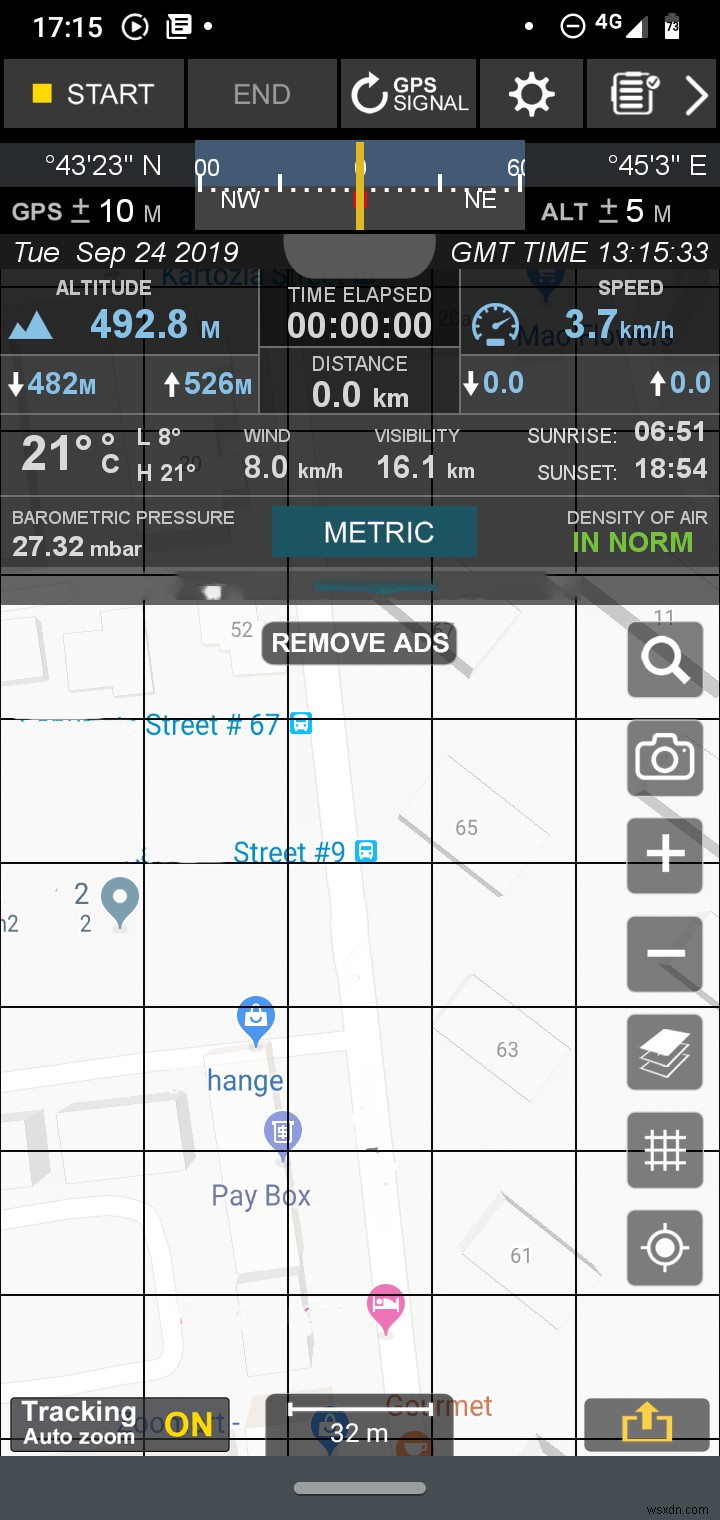Image resolution: width=720 pixels, height=1520 pixels.
Task: Center map on current location
Action: point(664,1247)
